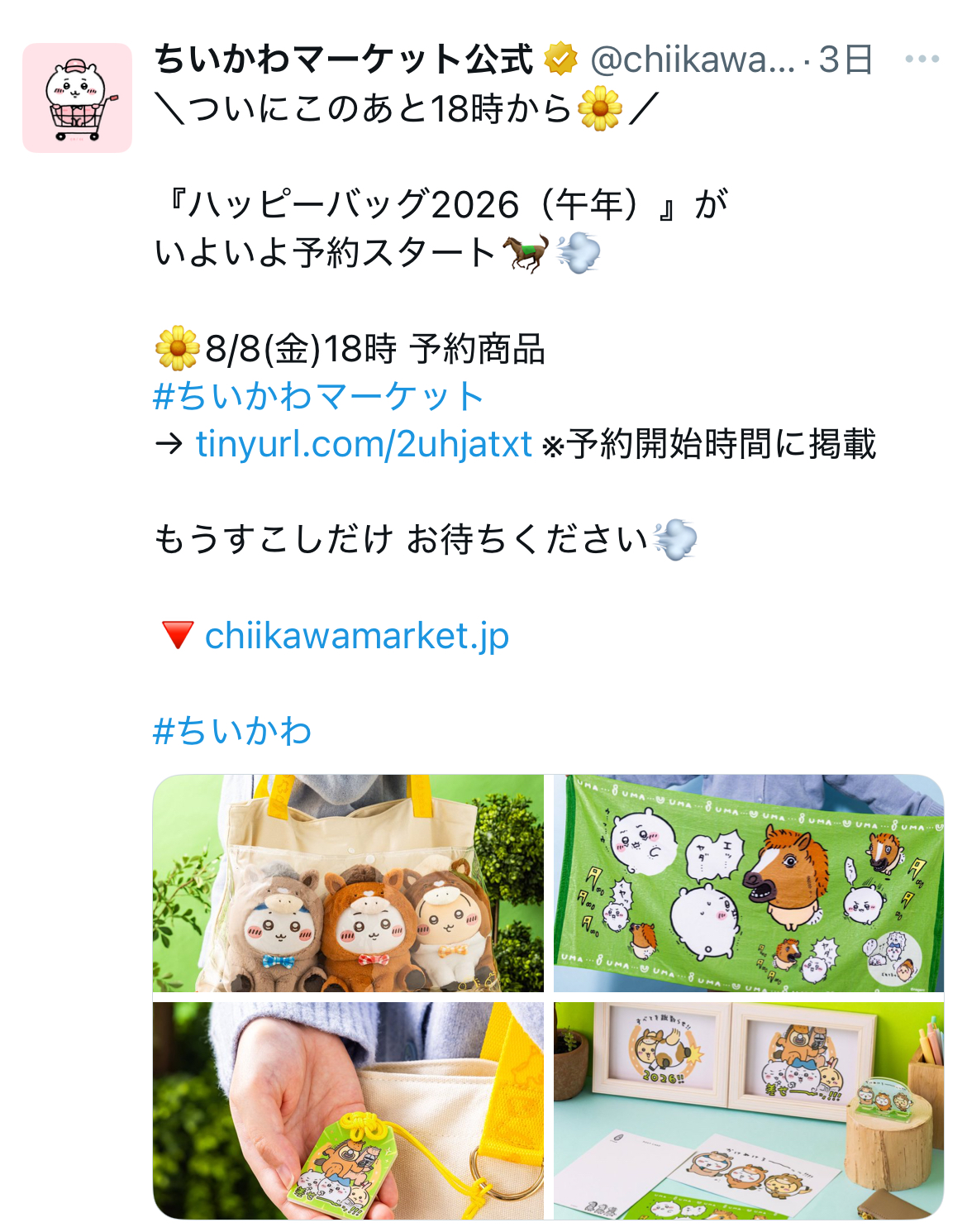Open ちいかわマーケット公式 profile avatar
Image resolution: width=967 pixels, height=1232 pixels.
click(77, 98)
